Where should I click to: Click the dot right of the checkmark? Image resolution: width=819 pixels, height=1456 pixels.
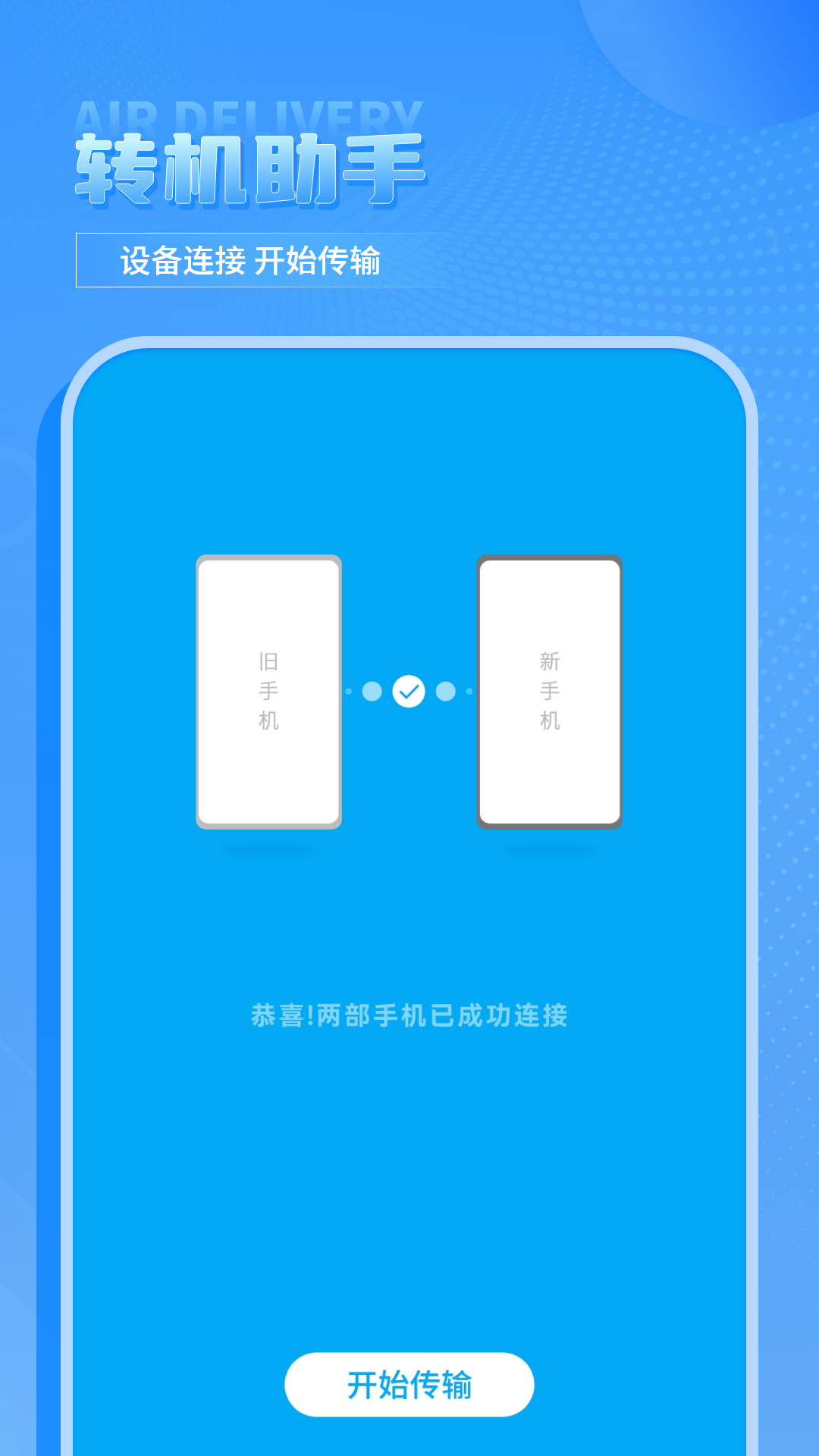pos(446,690)
